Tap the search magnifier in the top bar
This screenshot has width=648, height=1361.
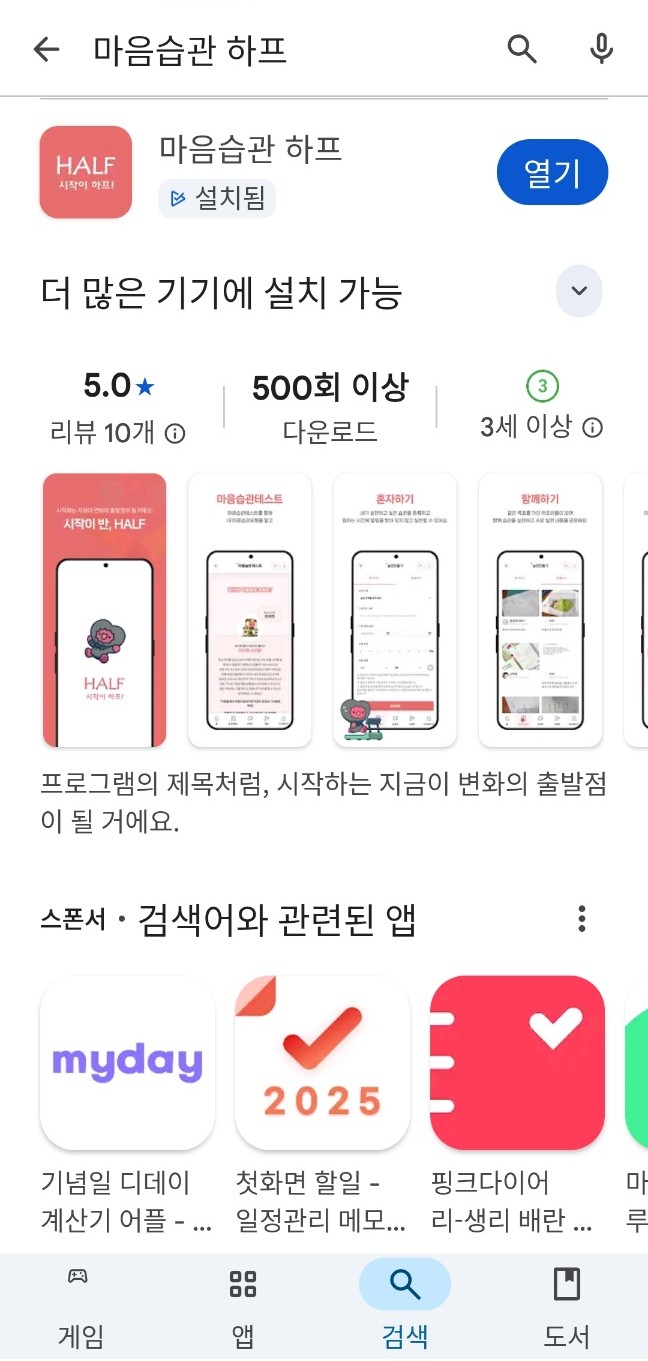[522, 49]
